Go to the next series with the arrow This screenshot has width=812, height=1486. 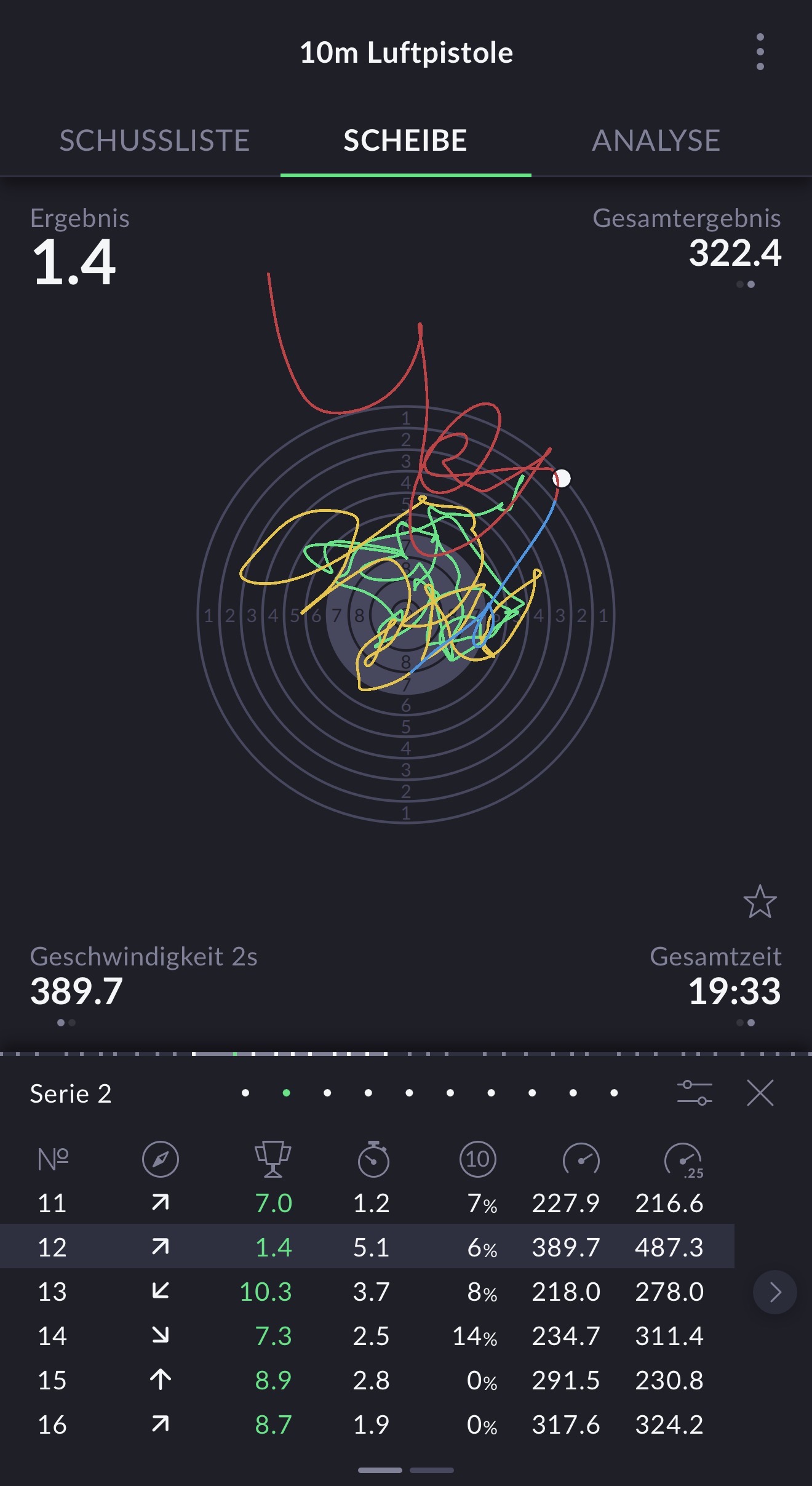pyautogui.click(x=774, y=1292)
